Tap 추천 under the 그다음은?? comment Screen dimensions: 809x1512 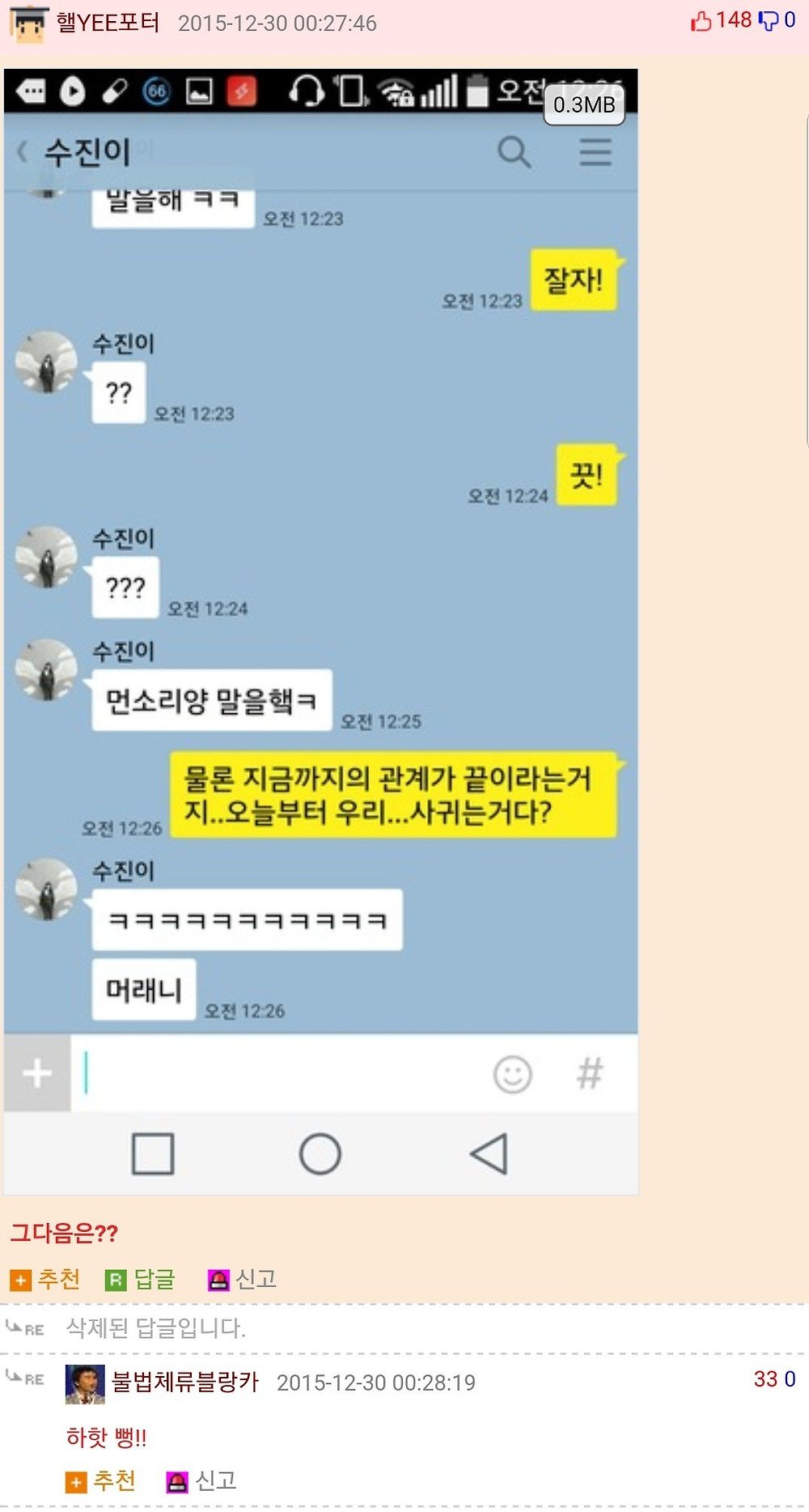pyautogui.click(x=45, y=1279)
